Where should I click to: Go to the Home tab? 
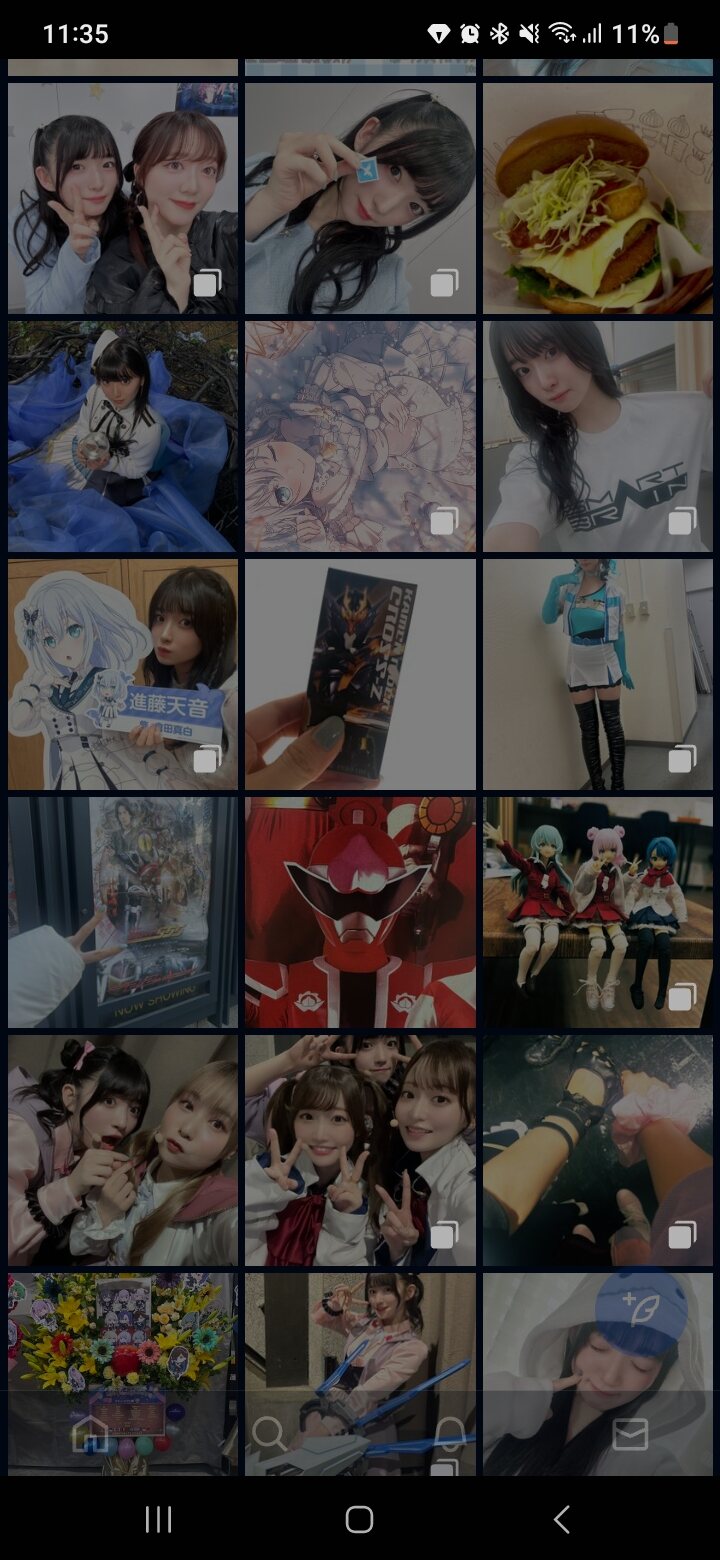click(90, 1435)
